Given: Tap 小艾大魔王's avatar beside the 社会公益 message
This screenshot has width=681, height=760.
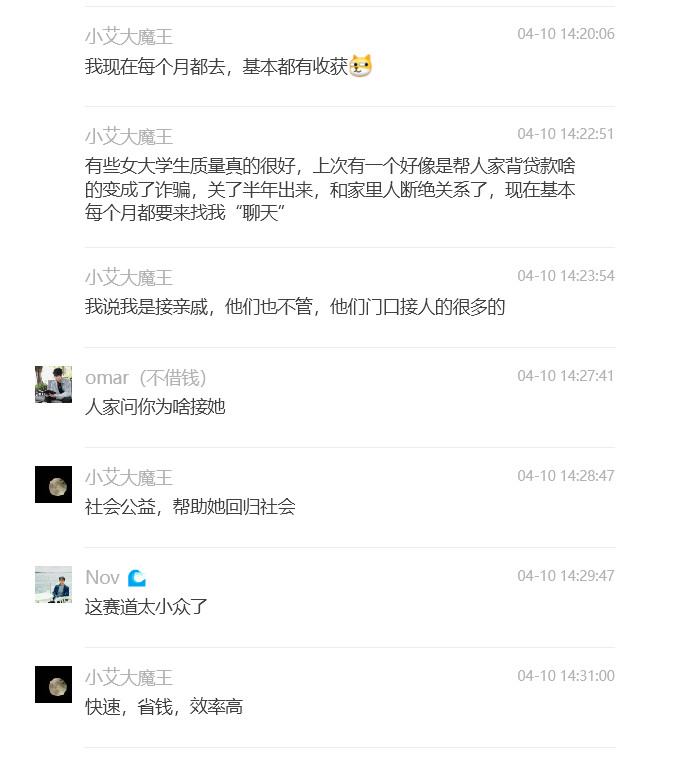Looking at the screenshot, I should [53, 485].
